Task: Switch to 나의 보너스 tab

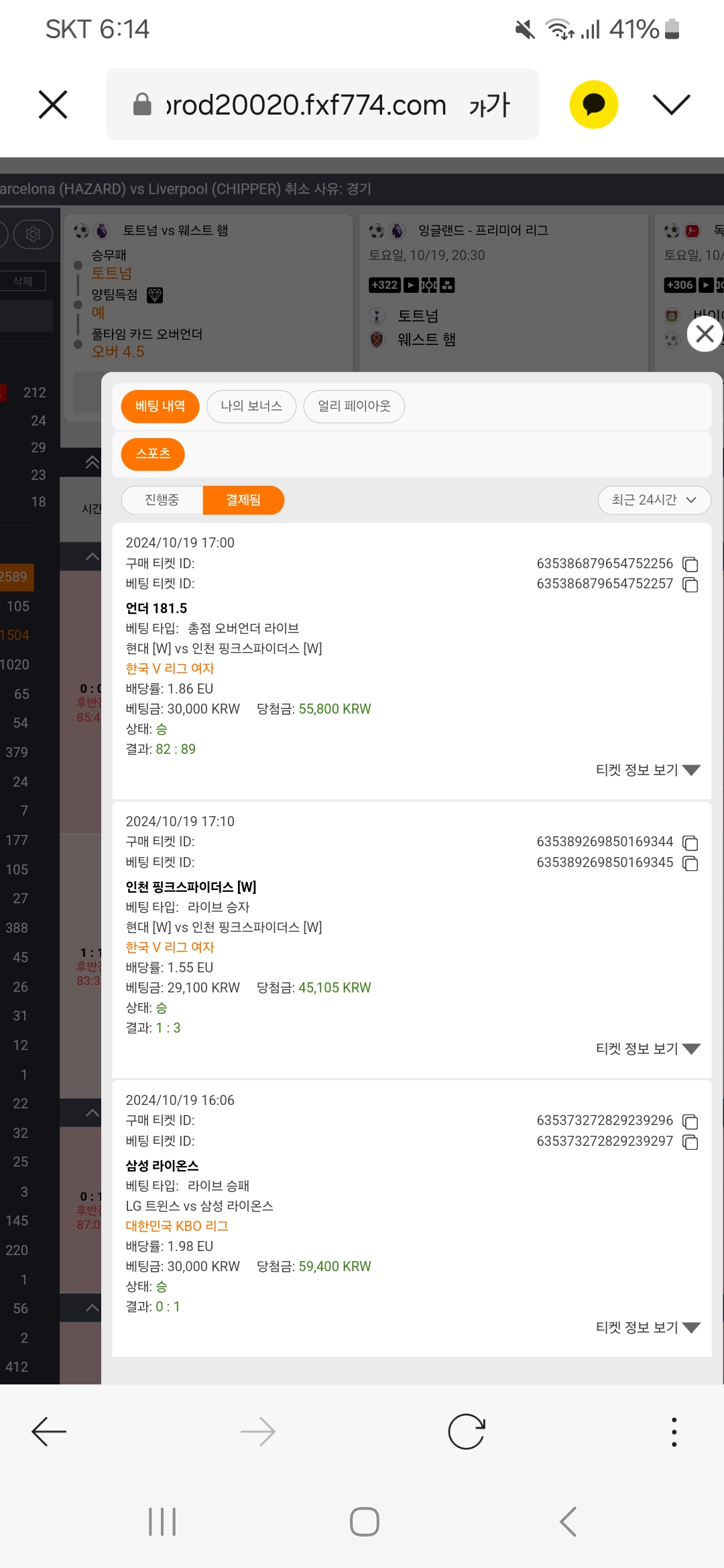Action: coord(251,406)
